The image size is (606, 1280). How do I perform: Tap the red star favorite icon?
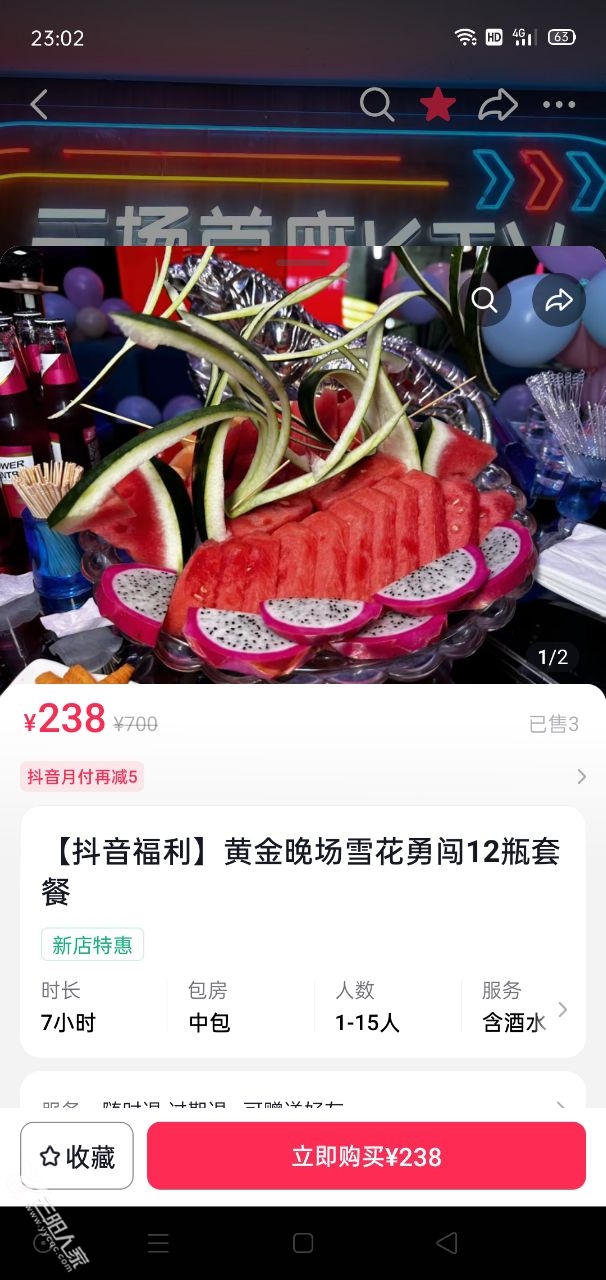coord(437,104)
